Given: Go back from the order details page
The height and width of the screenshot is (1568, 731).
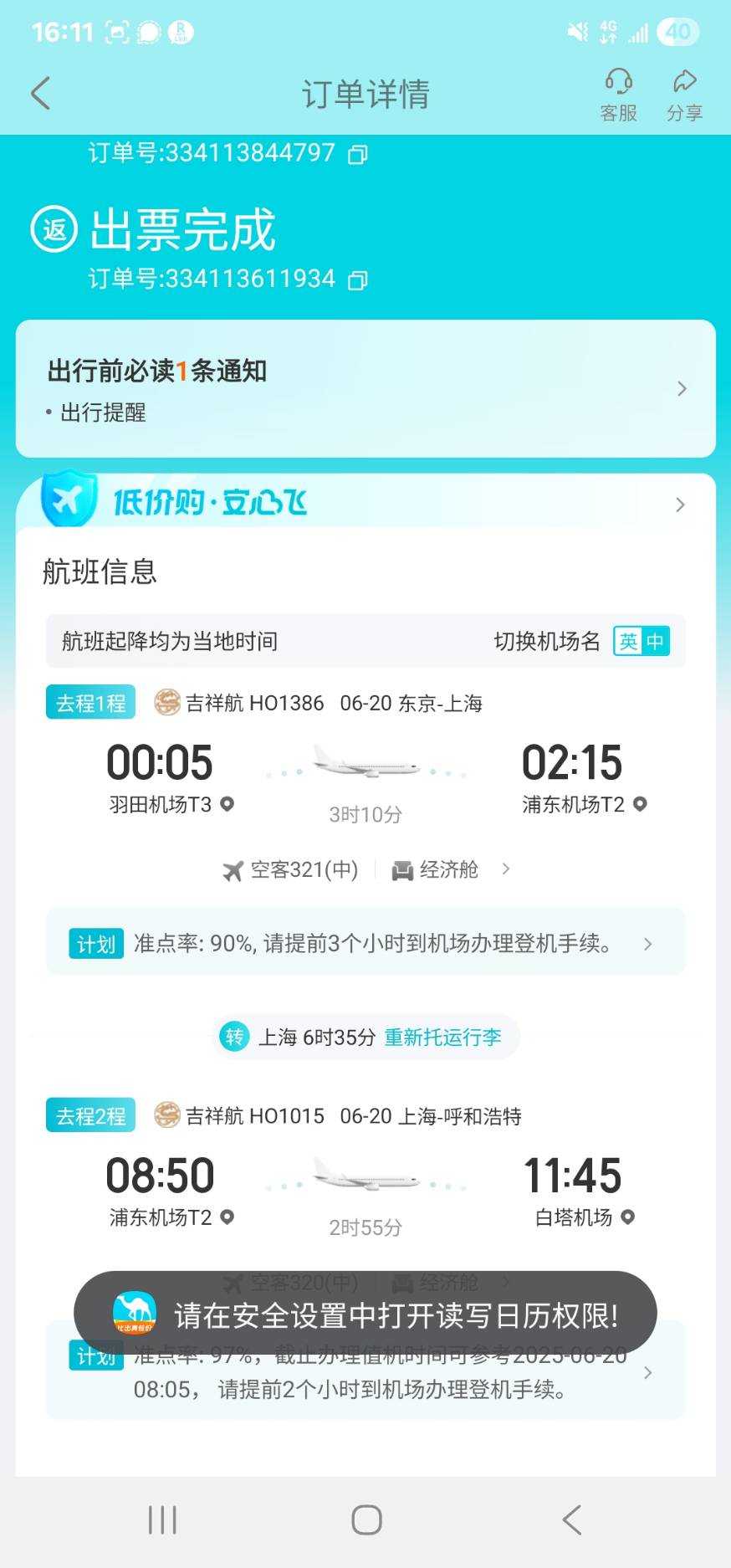Looking at the screenshot, I should [40, 93].
